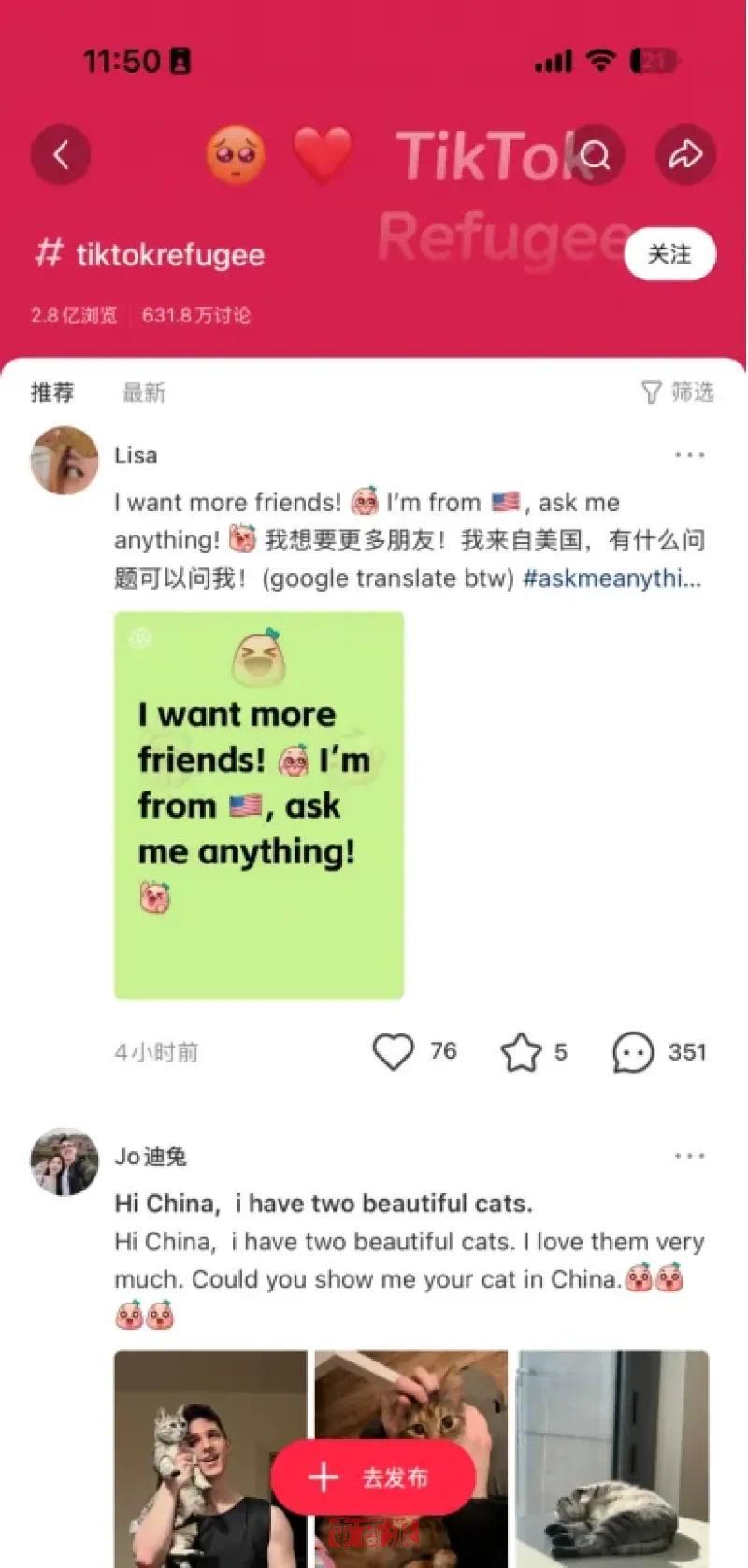
Task: View Jo迪兔's profile avatar
Action: point(65,1161)
